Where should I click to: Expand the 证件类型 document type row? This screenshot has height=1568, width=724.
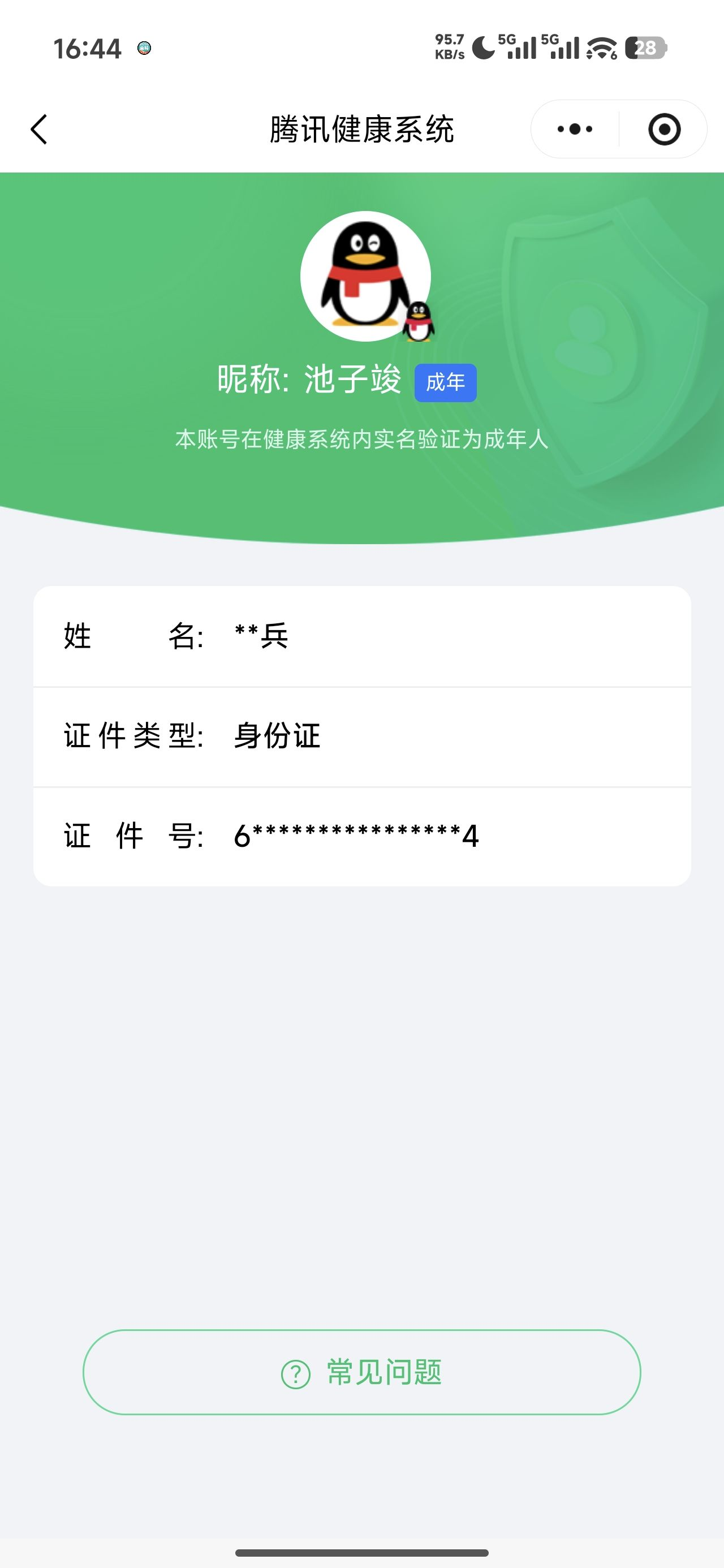pyautogui.click(x=361, y=736)
